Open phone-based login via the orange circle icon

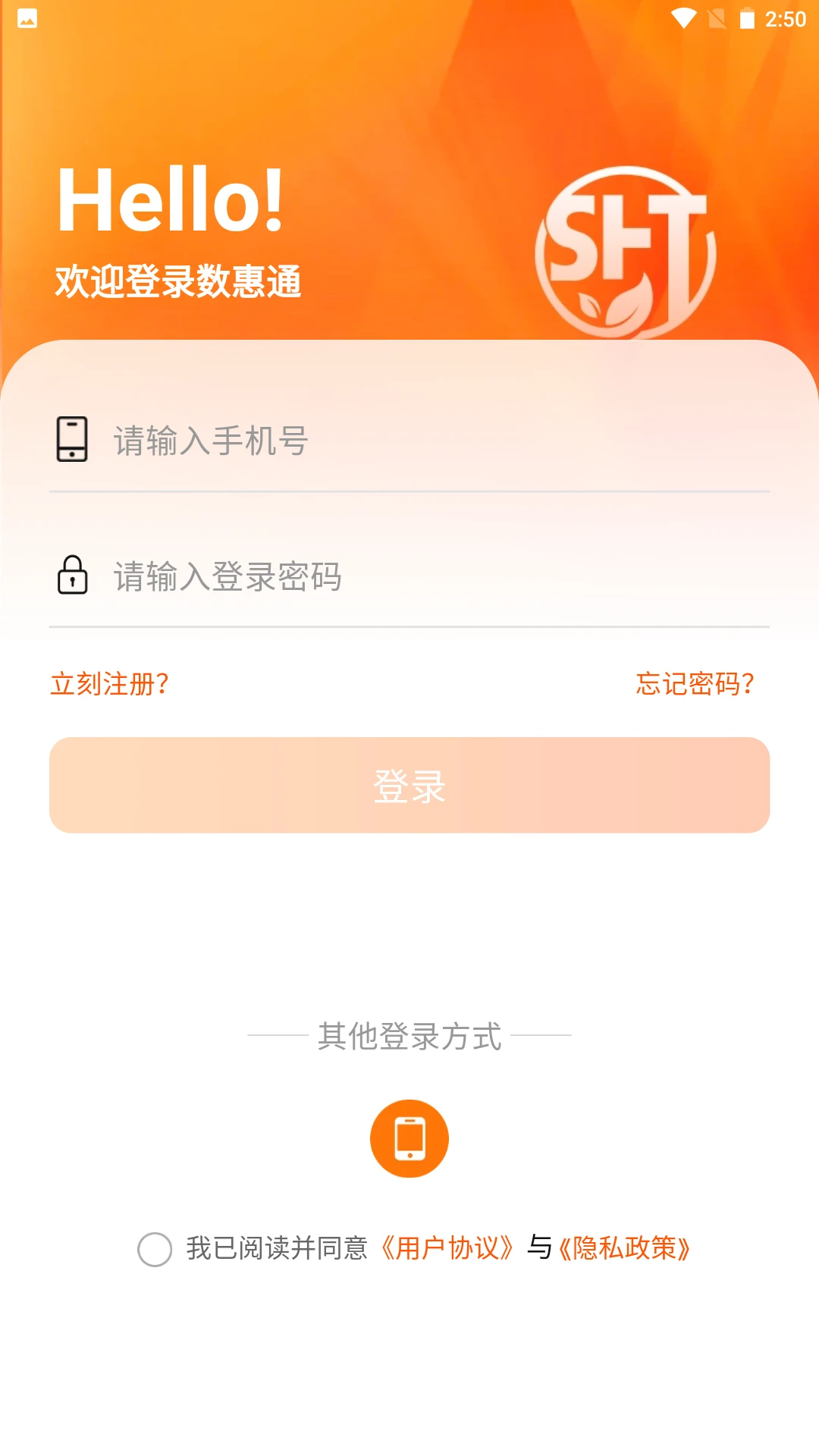409,1137
